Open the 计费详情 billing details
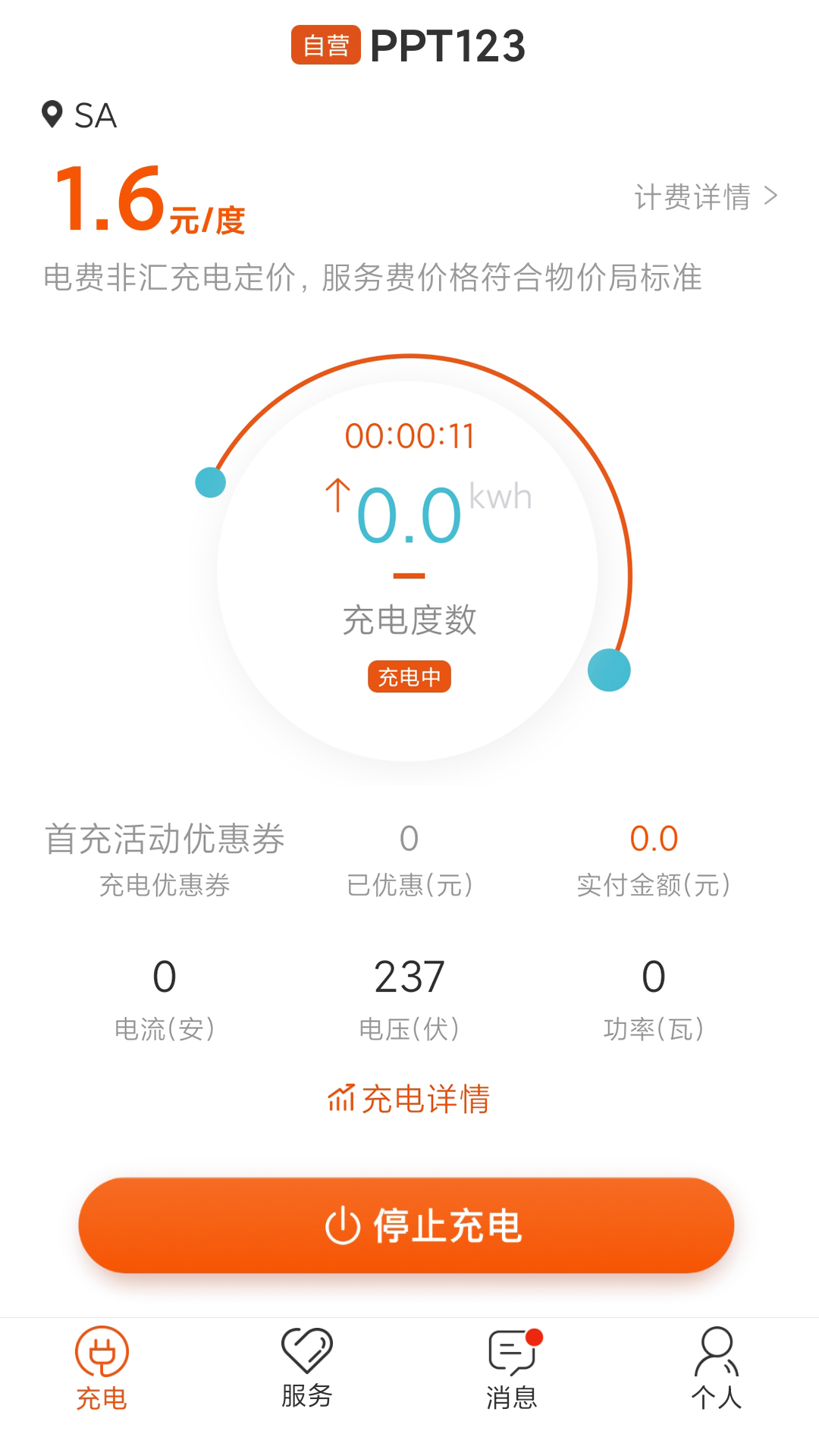 [x=705, y=197]
